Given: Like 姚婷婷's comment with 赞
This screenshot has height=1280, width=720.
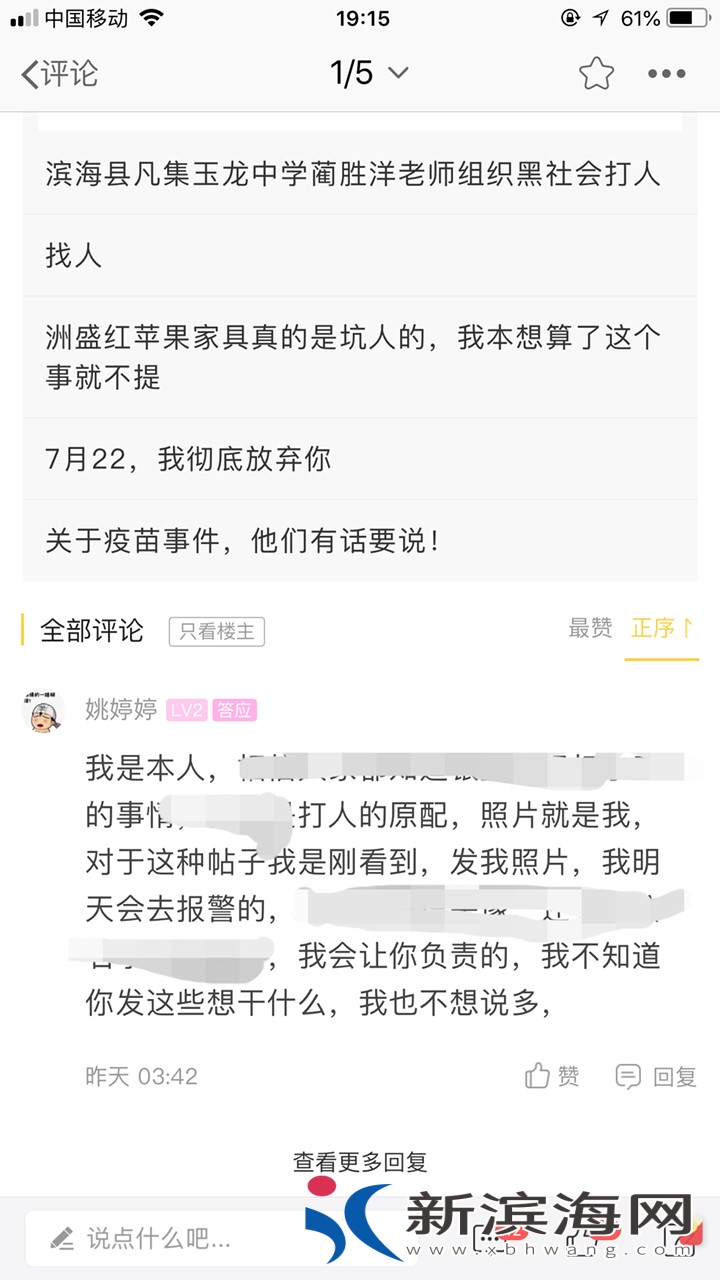Looking at the screenshot, I should coord(553,1076).
